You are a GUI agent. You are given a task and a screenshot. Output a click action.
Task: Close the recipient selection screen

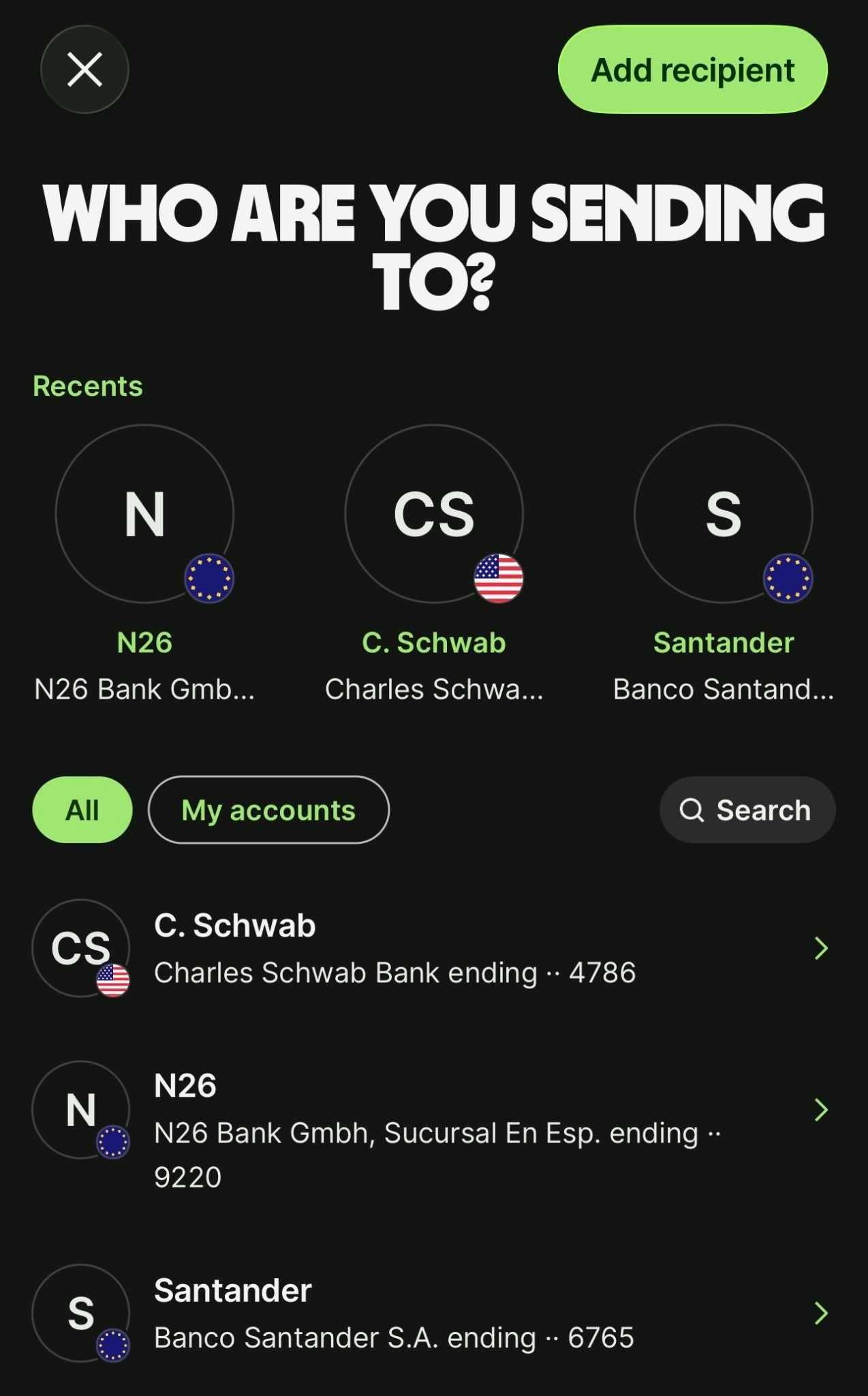pyautogui.click(x=84, y=70)
